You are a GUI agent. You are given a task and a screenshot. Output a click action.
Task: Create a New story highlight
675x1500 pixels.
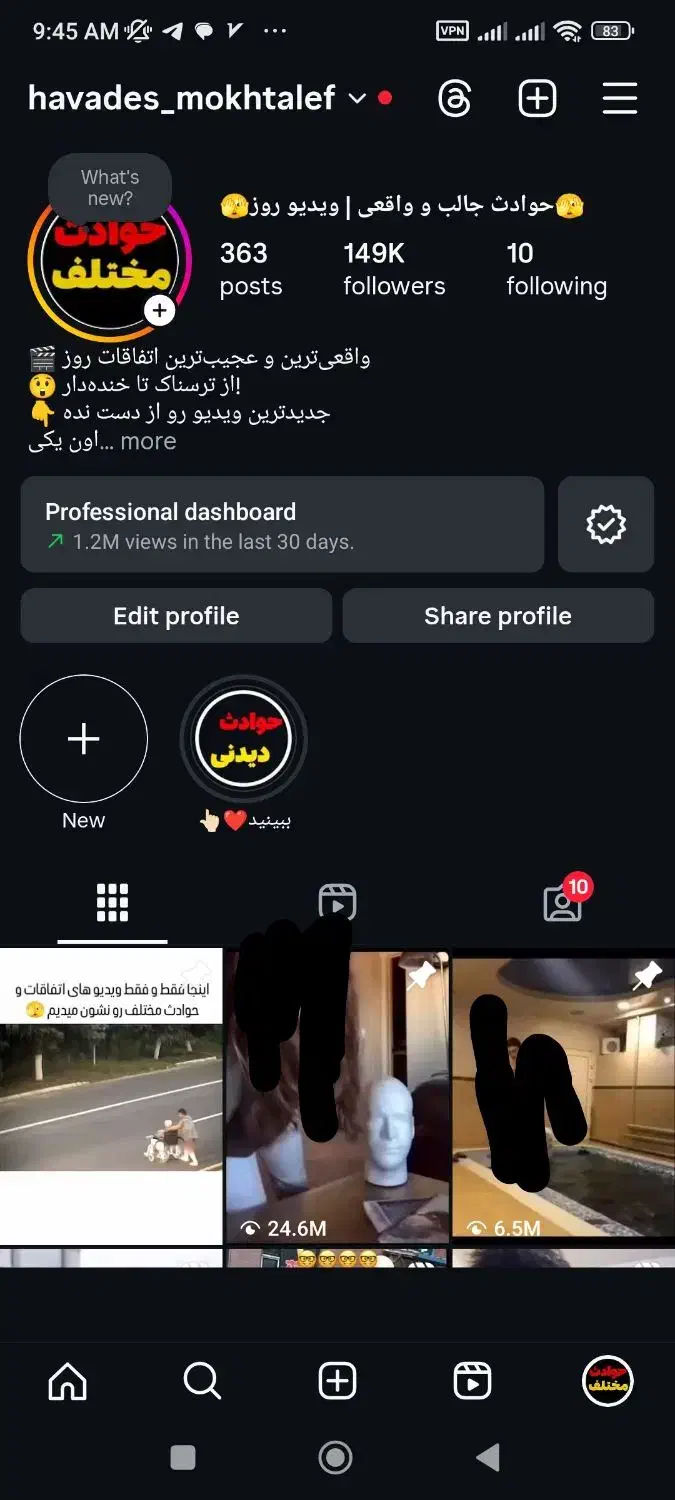point(84,740)
